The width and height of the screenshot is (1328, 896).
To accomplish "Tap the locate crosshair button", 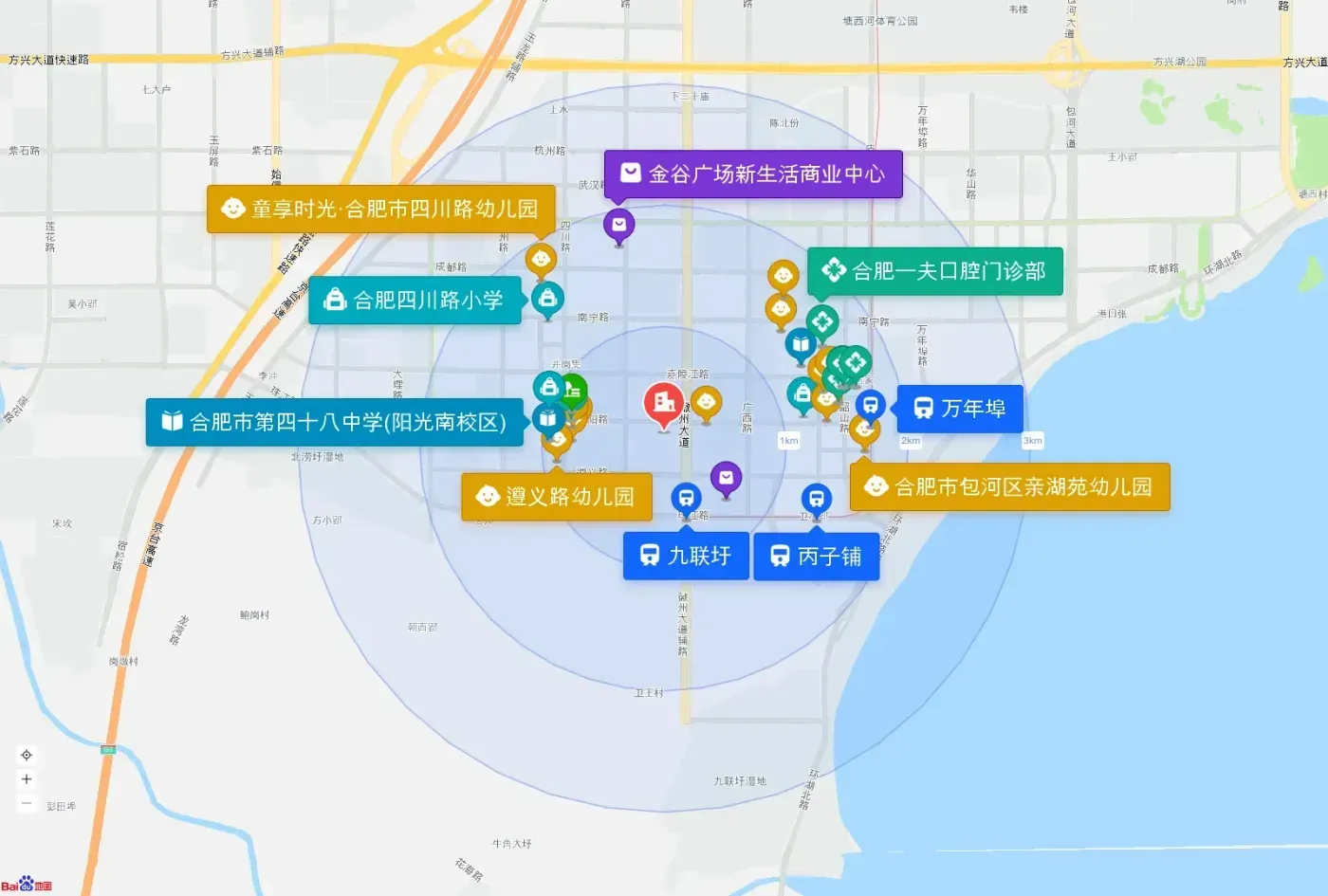I will coord(27,756).
